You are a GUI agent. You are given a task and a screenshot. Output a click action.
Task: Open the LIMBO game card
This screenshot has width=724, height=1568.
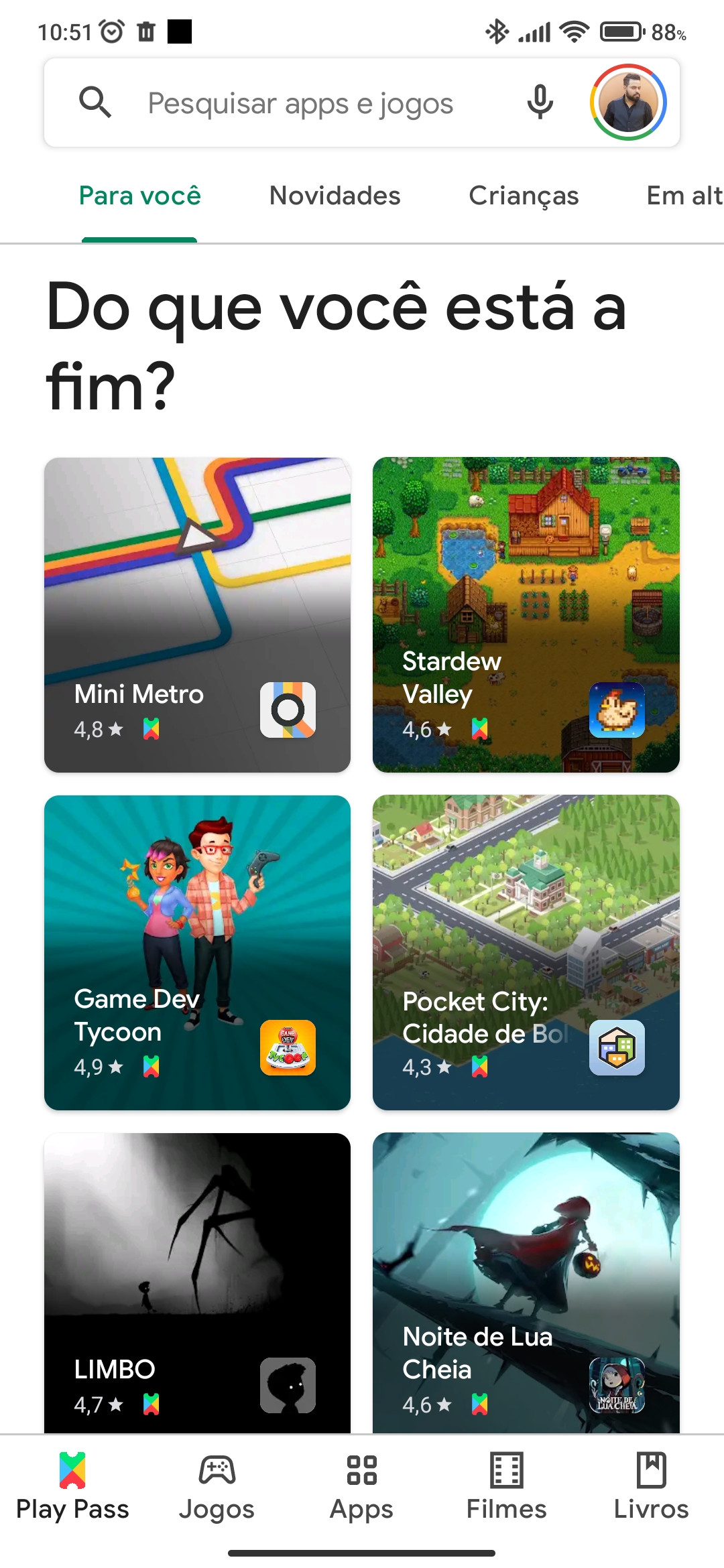[x=197, y=1283]
